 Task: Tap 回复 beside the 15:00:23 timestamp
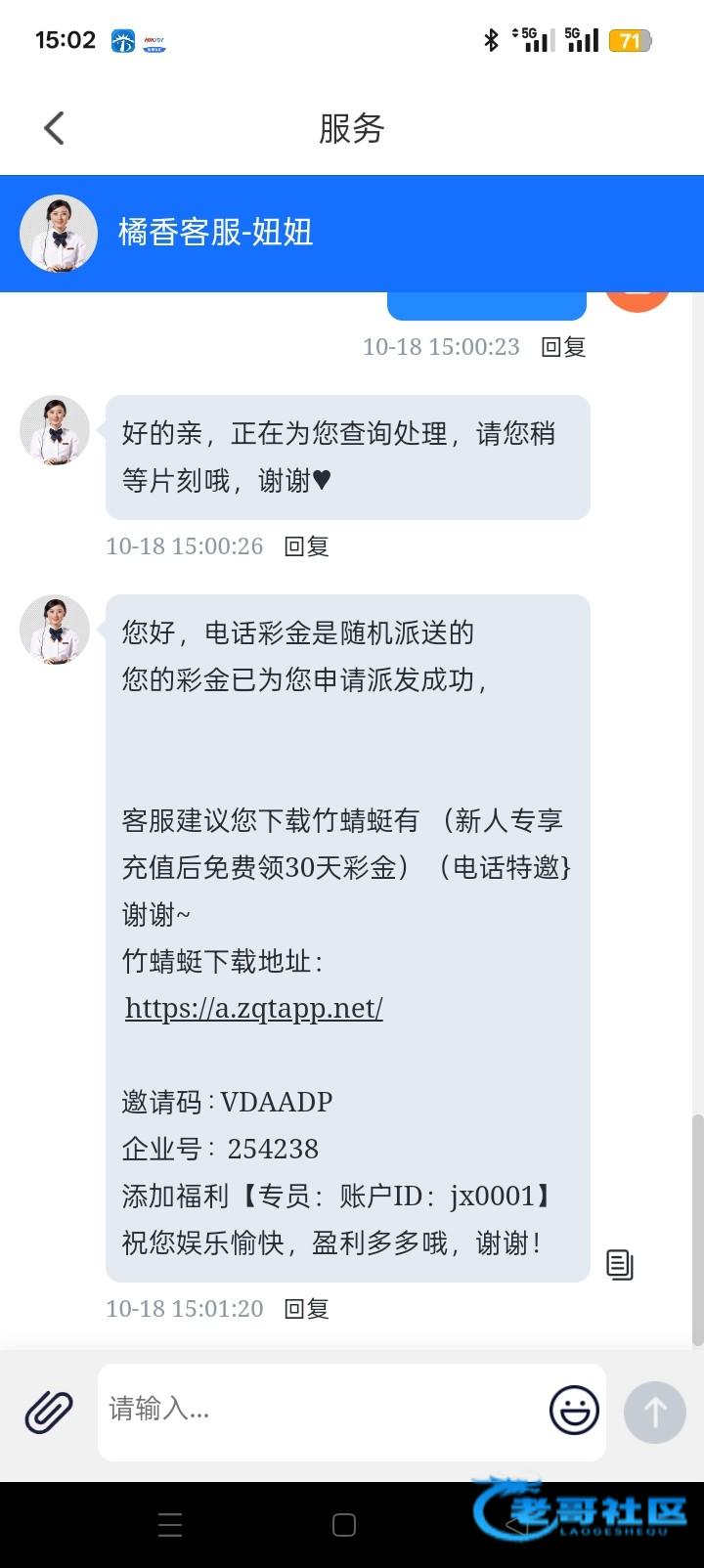pyautogui.click(x=563, y=347)
